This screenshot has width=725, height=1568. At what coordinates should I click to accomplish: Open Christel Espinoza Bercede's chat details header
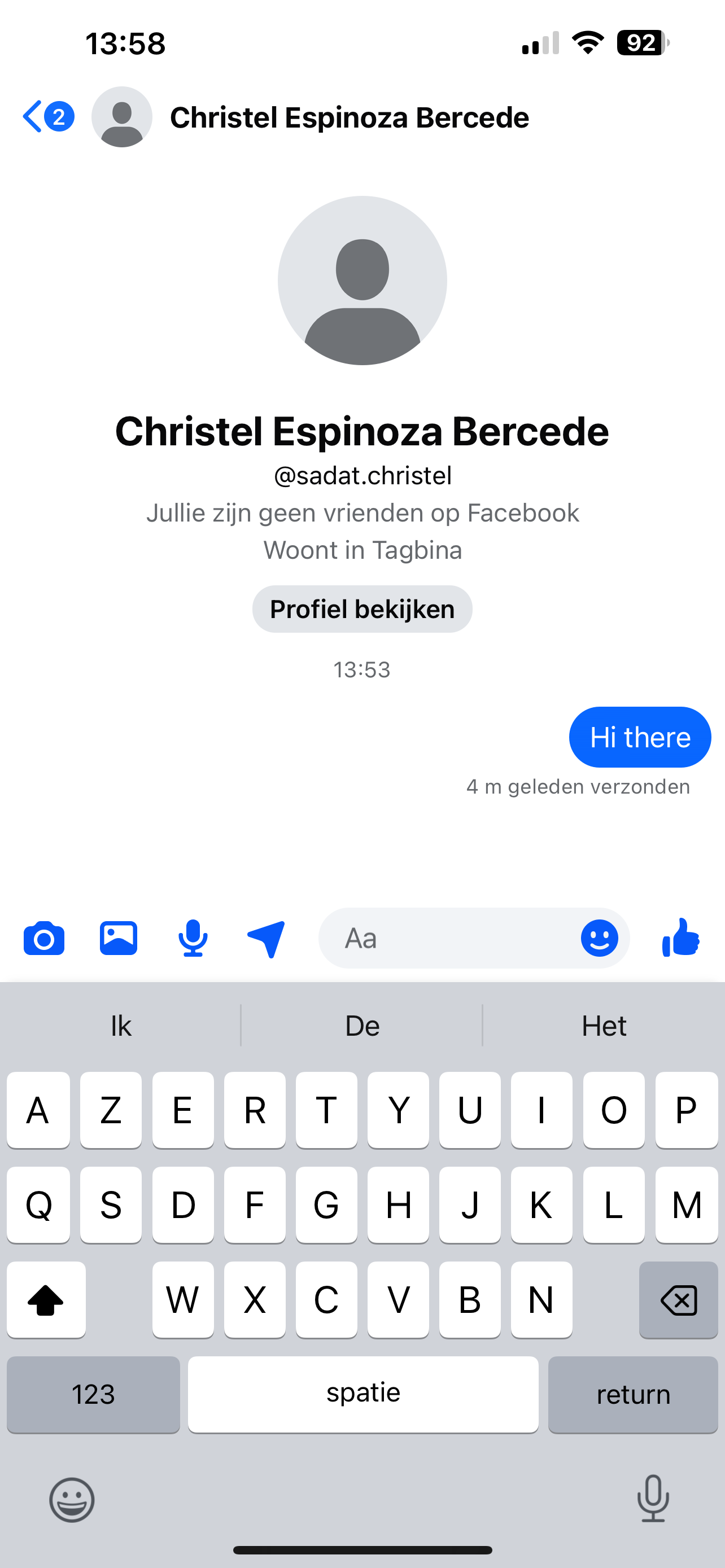(349, 117)
